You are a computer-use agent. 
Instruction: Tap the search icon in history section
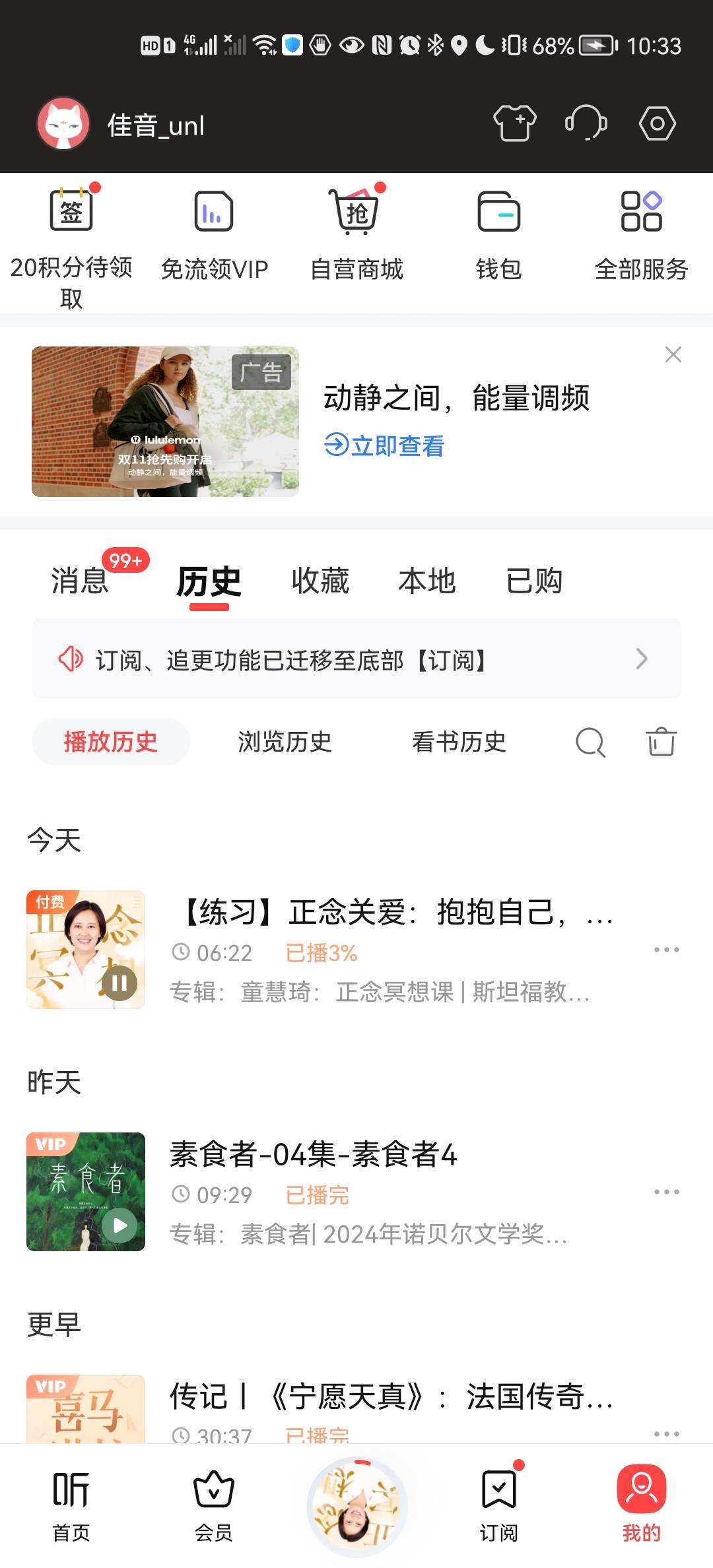point(590,742)
